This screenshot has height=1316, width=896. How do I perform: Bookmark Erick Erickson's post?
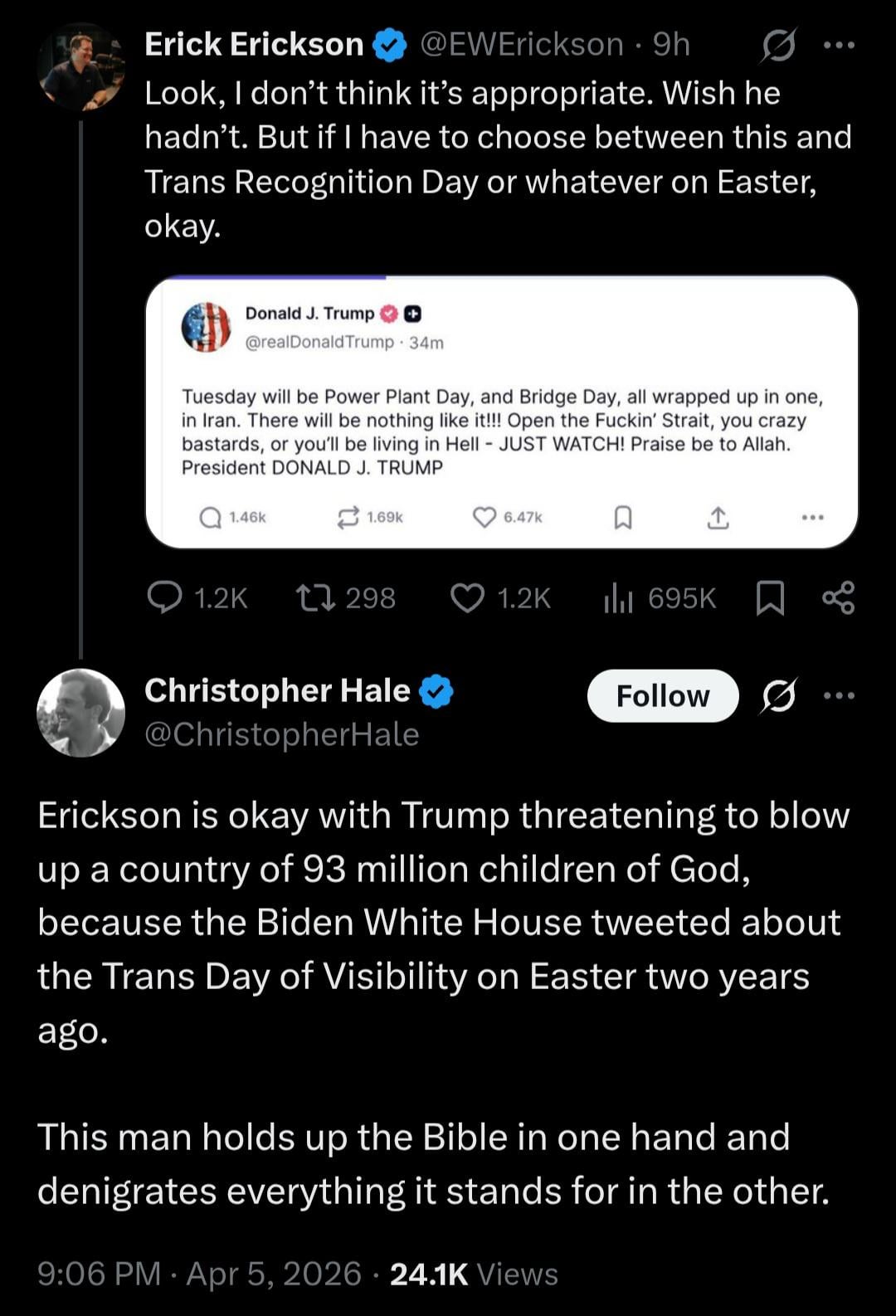click(770, 597)
